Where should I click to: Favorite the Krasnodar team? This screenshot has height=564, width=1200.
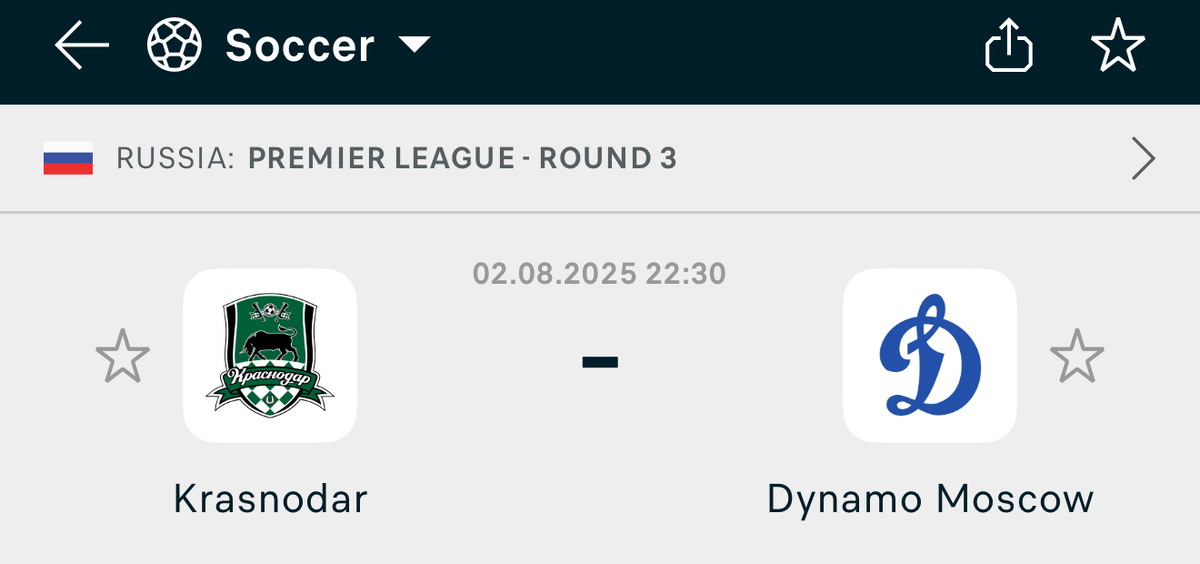pyautogui.click(x=122, y=355)
